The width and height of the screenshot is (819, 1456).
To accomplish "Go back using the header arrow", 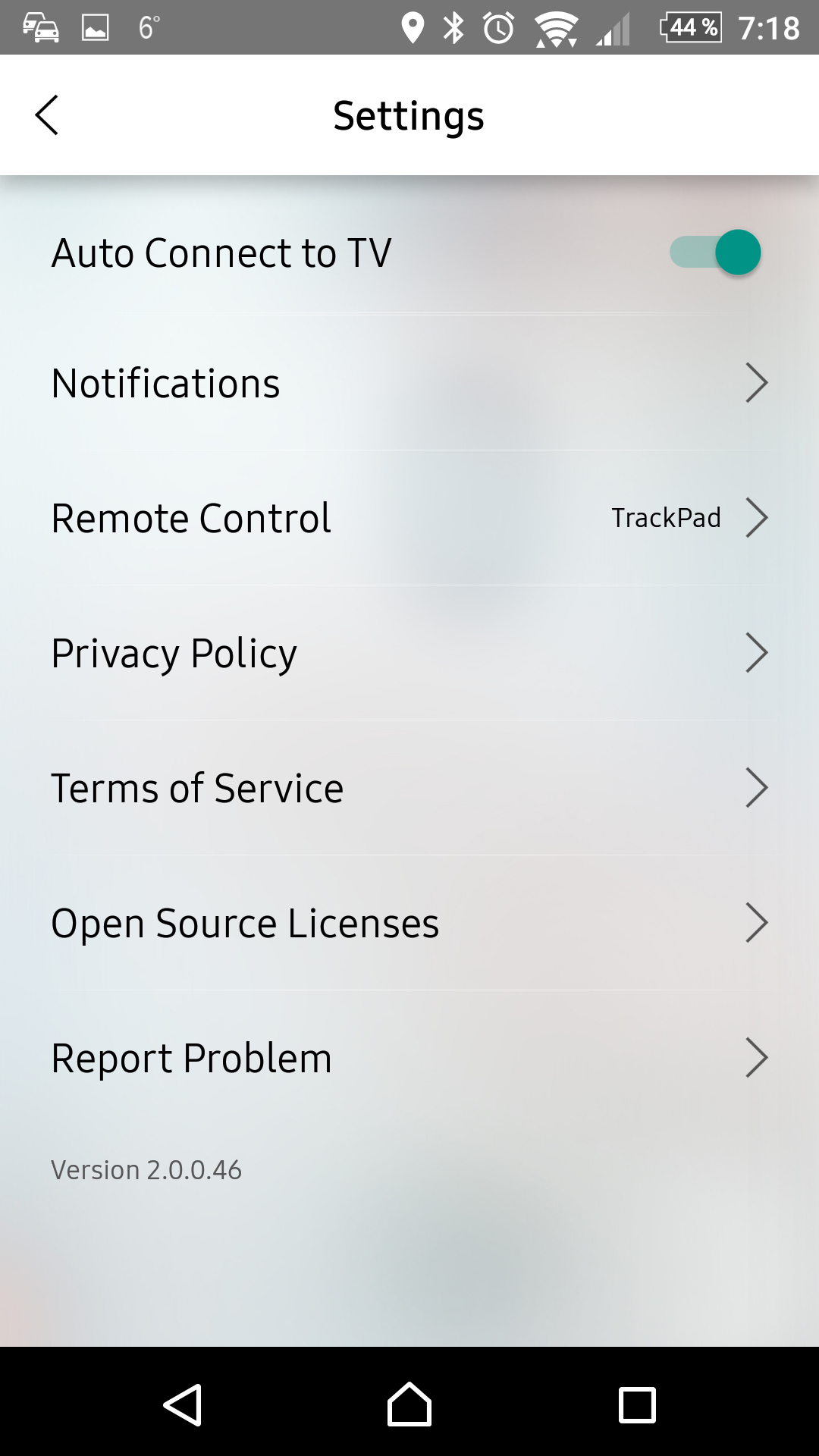I will tap(46, 115).
